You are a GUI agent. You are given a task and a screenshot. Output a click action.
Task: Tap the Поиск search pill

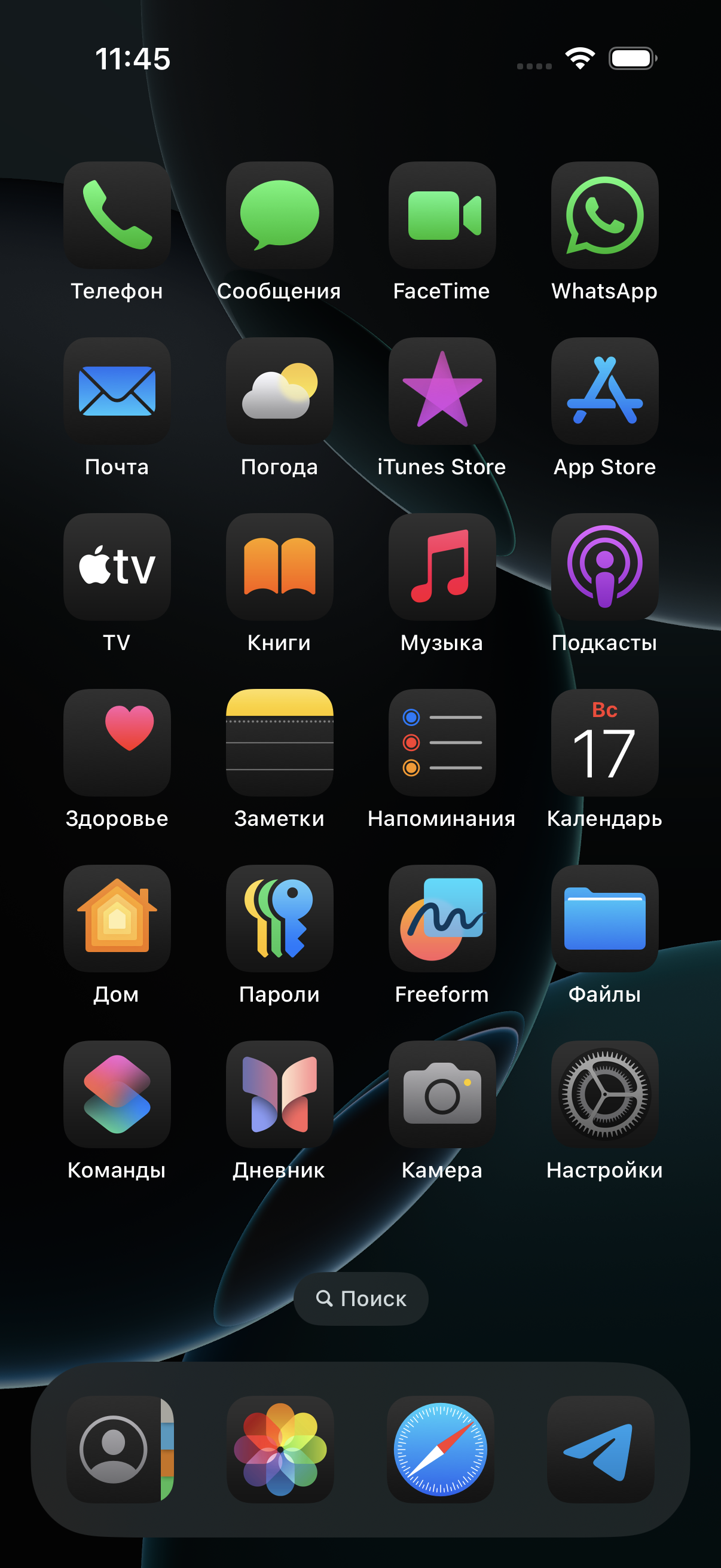click(361, 1298)
